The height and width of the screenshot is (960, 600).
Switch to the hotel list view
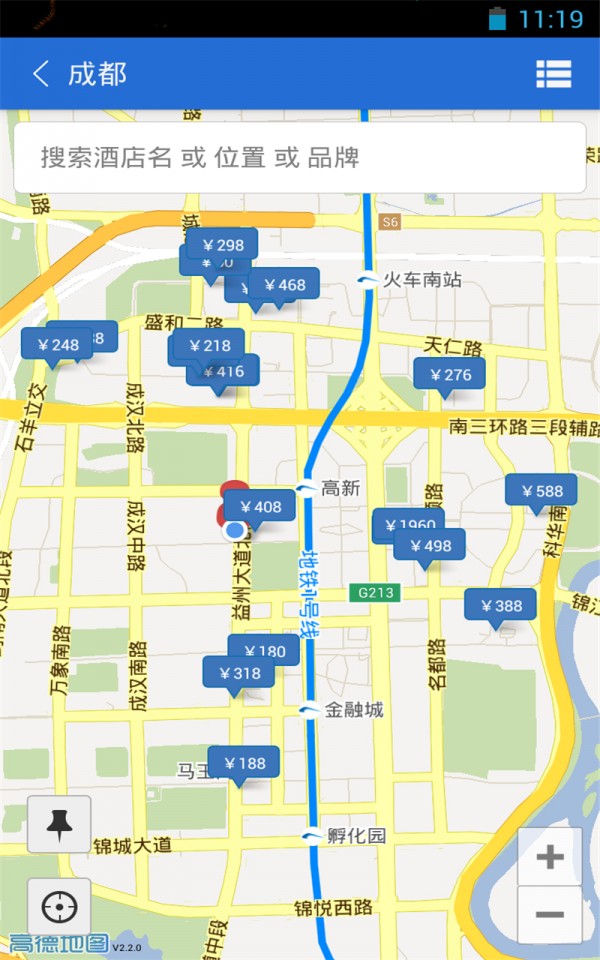(553, 74)
